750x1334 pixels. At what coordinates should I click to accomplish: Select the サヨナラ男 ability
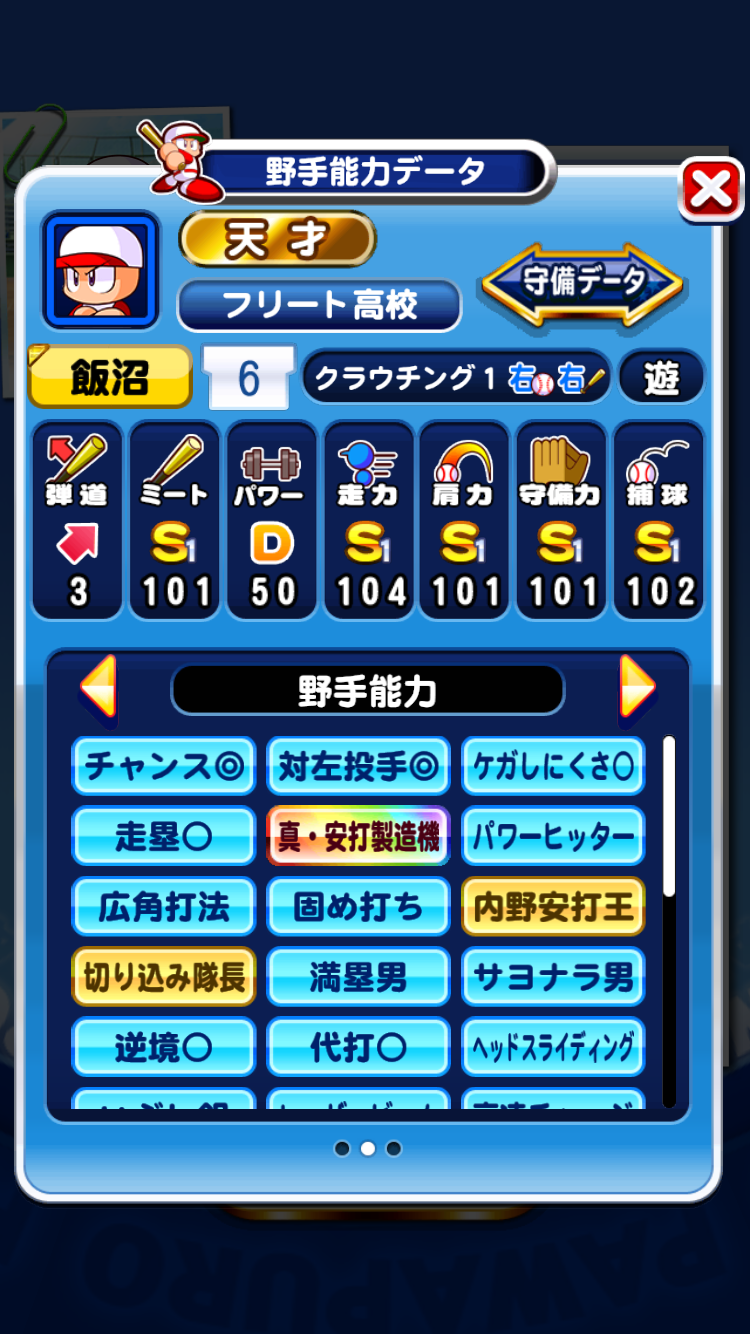553,977
